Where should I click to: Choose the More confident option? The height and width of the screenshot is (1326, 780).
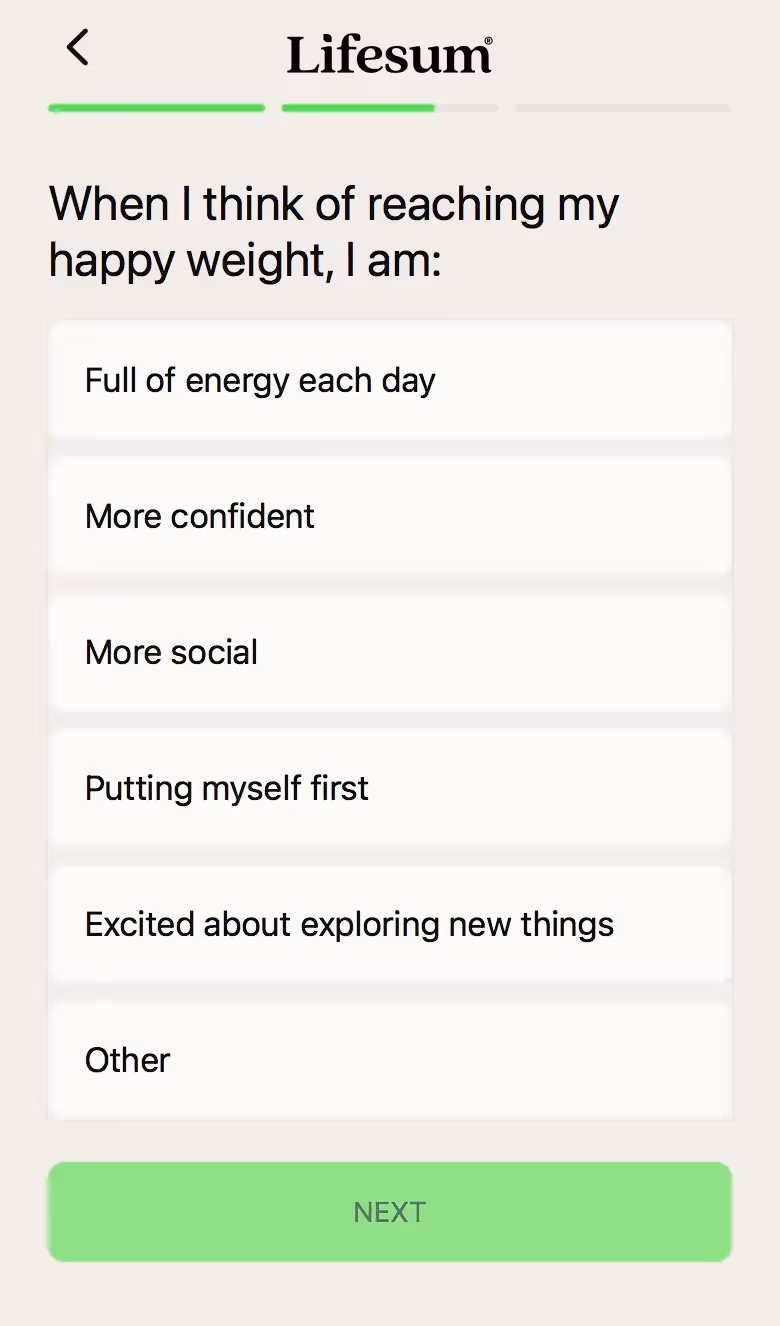click(x=390, y=516)
